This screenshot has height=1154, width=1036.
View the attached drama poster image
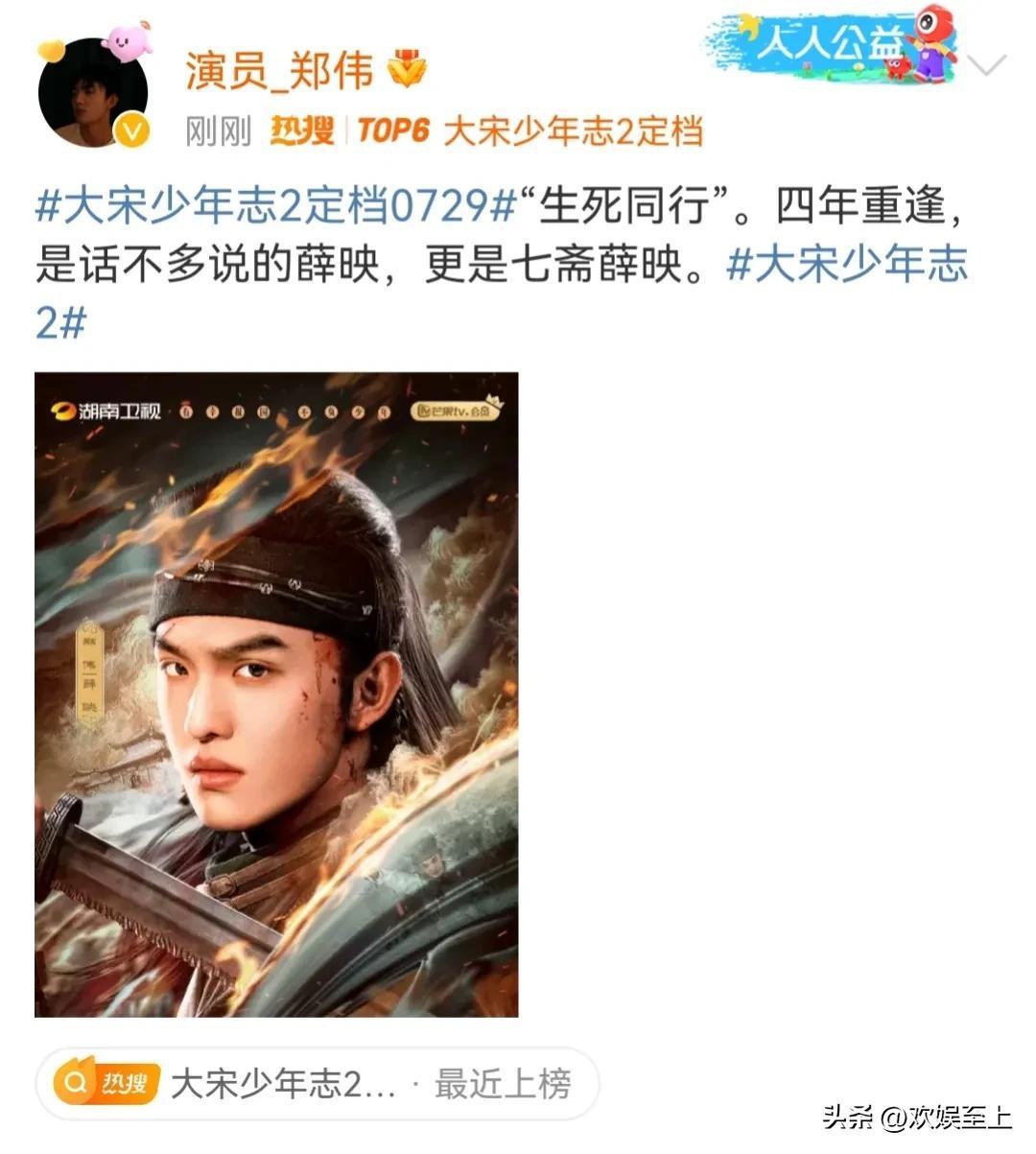pos(276,694)
